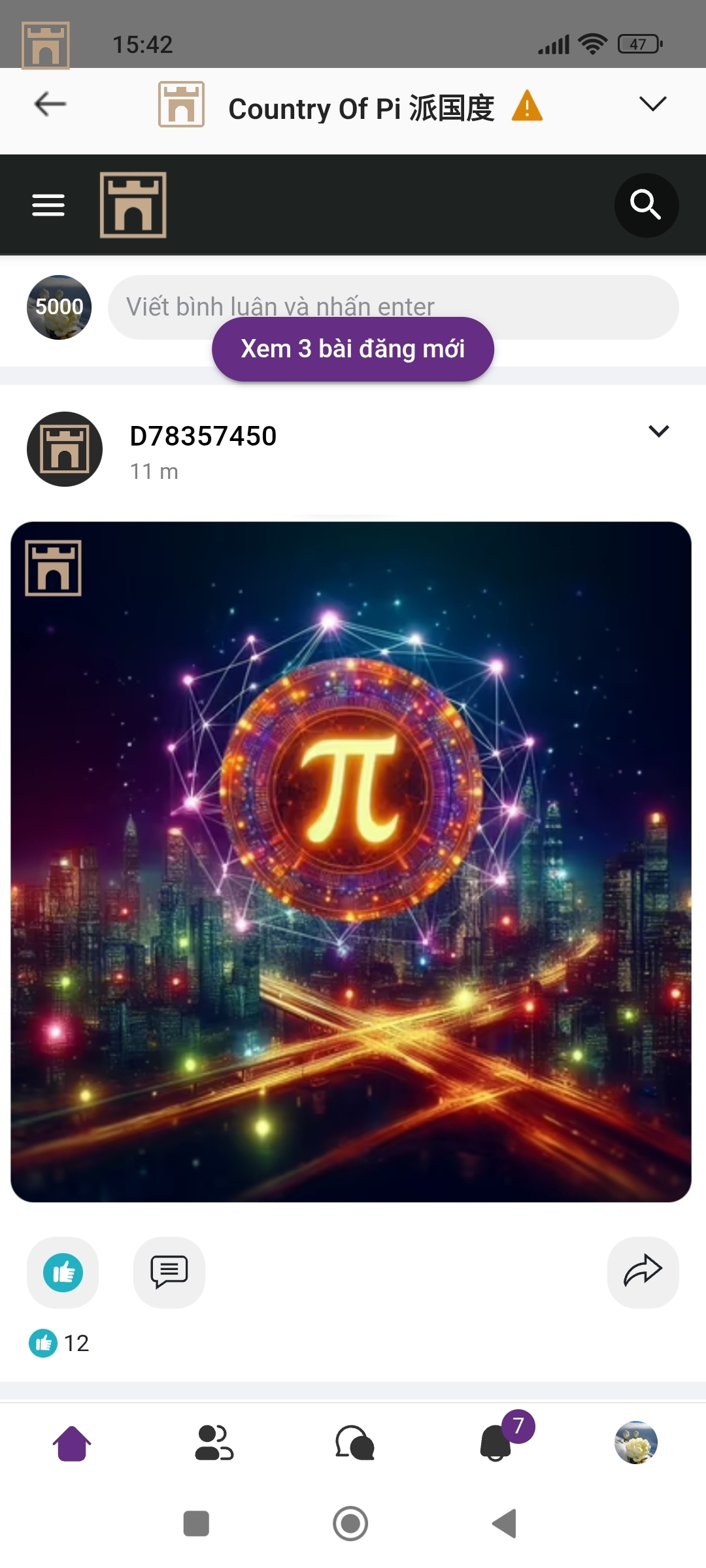Switch to the friends tab
706x1568 pixels.
point(214,1443)
